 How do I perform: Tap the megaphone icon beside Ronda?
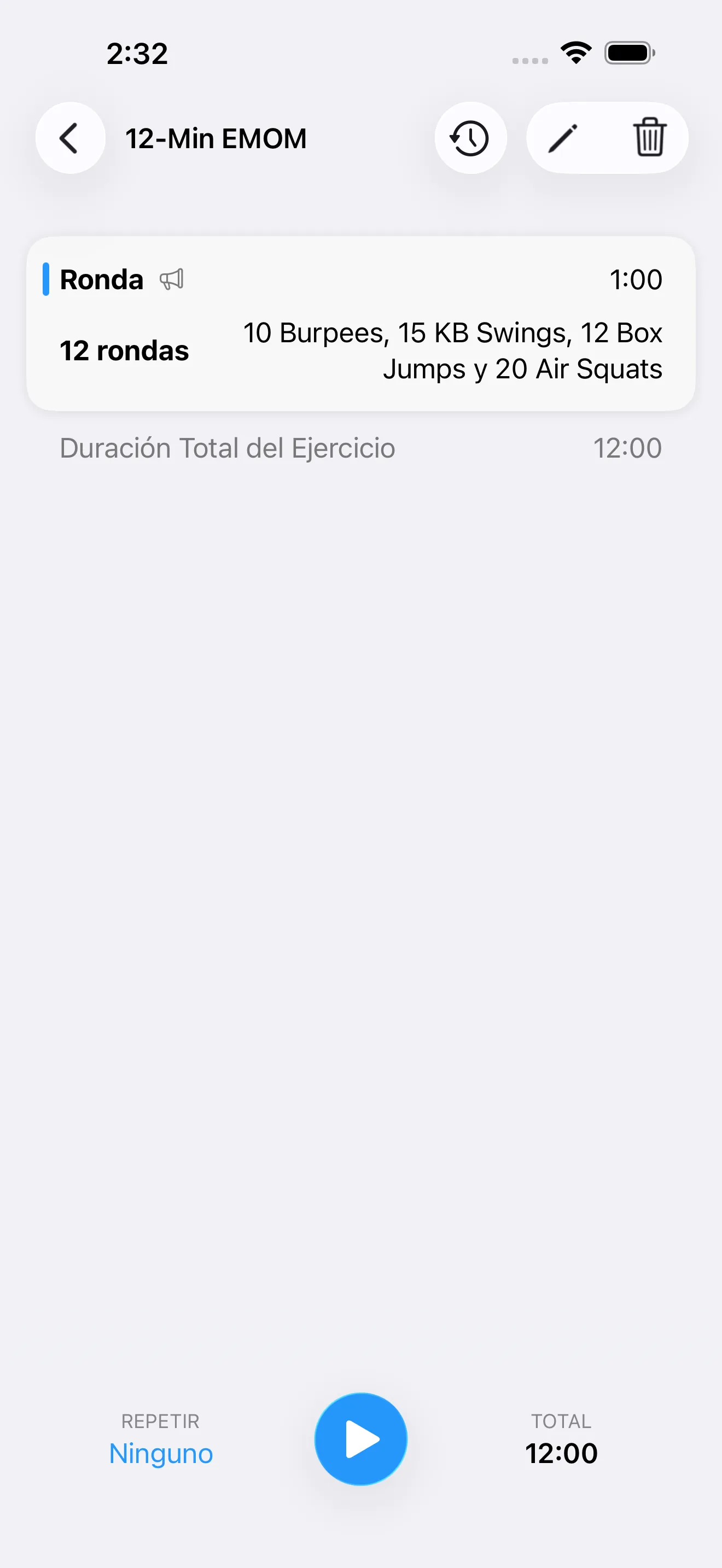[172, 280]
